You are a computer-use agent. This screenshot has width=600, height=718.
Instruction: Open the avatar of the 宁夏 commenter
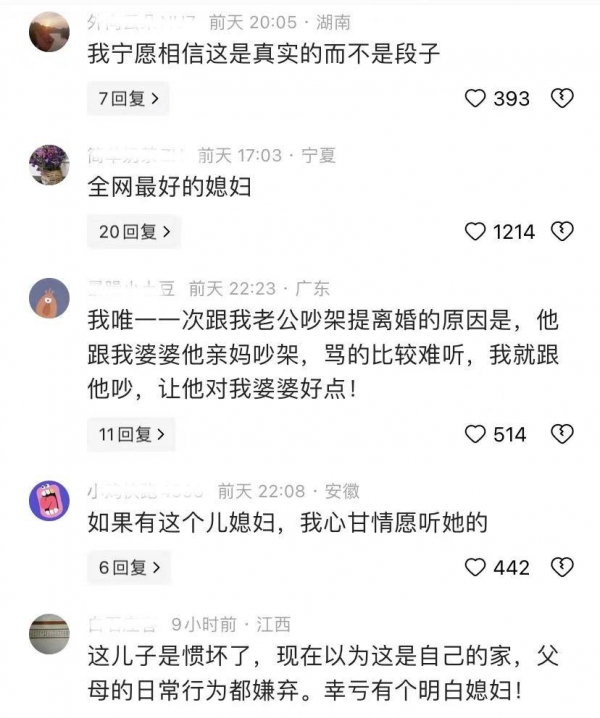coord(49,164)
